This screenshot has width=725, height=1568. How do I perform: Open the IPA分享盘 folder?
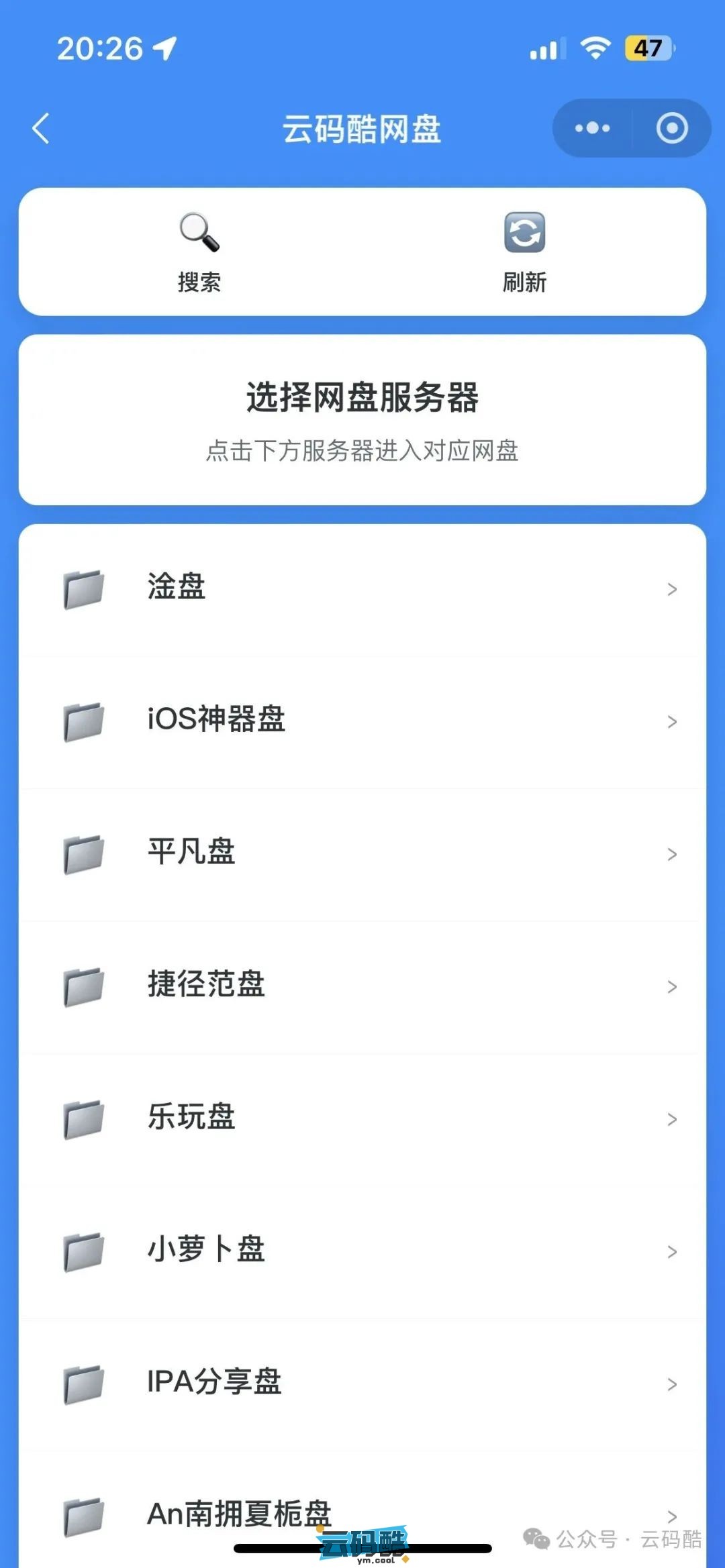point(362,1383)
